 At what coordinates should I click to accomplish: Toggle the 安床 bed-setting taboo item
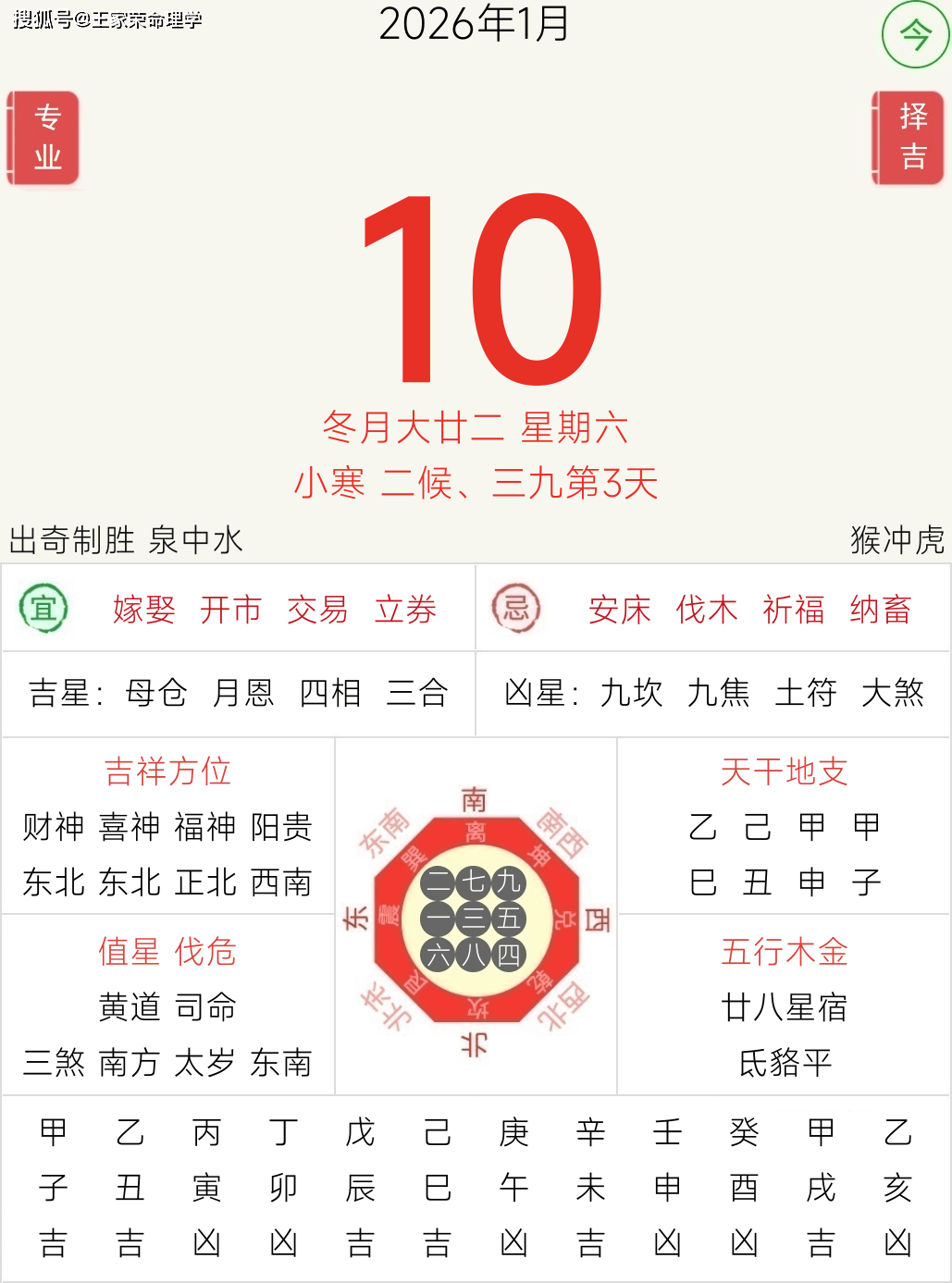coord(621,611)
